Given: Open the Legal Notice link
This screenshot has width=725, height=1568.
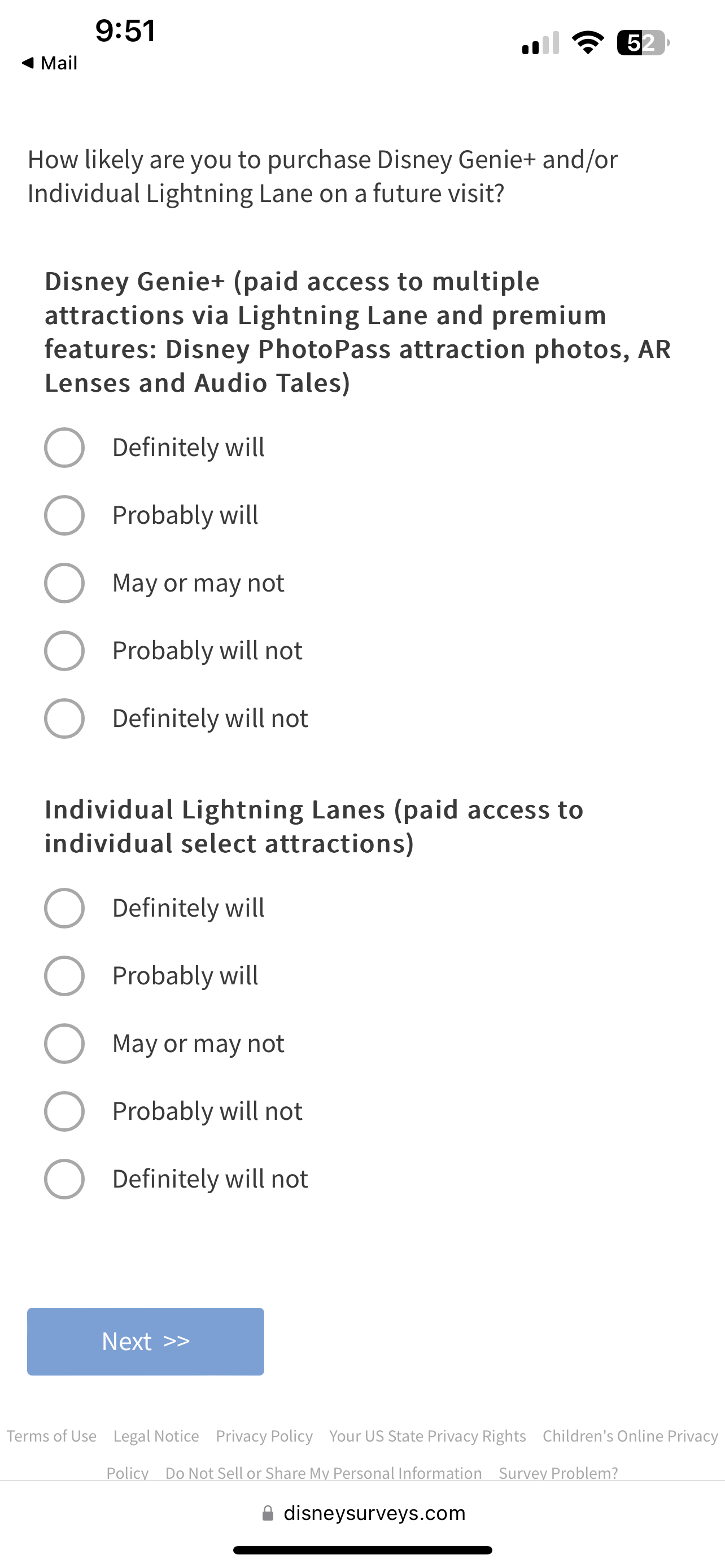Looking at the screenshot, I should [x=156, y=1436].
